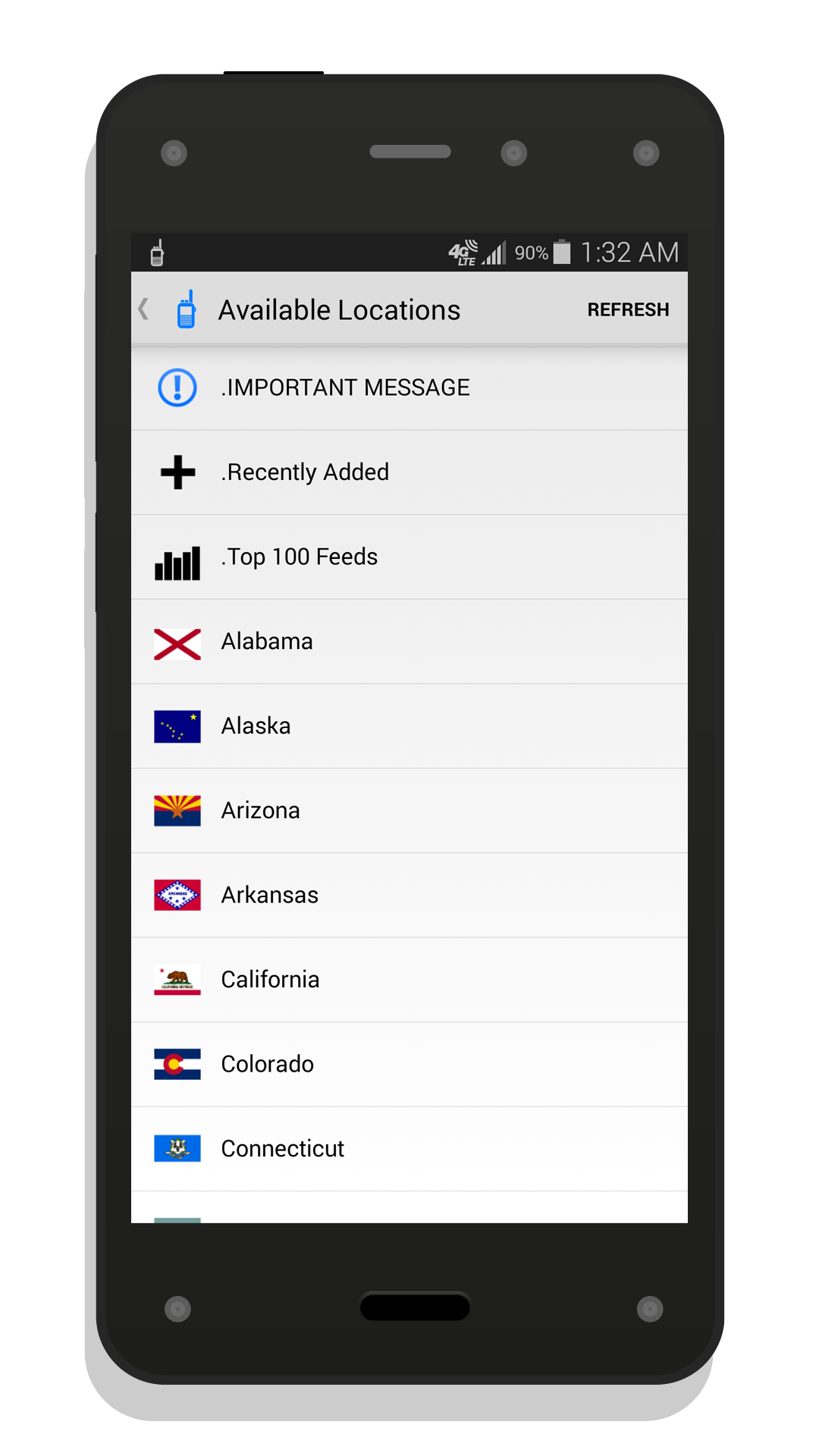Click the Connecticut flag icon
The width and height of the screenshot is (819, 1456).
click(177, 1148)
